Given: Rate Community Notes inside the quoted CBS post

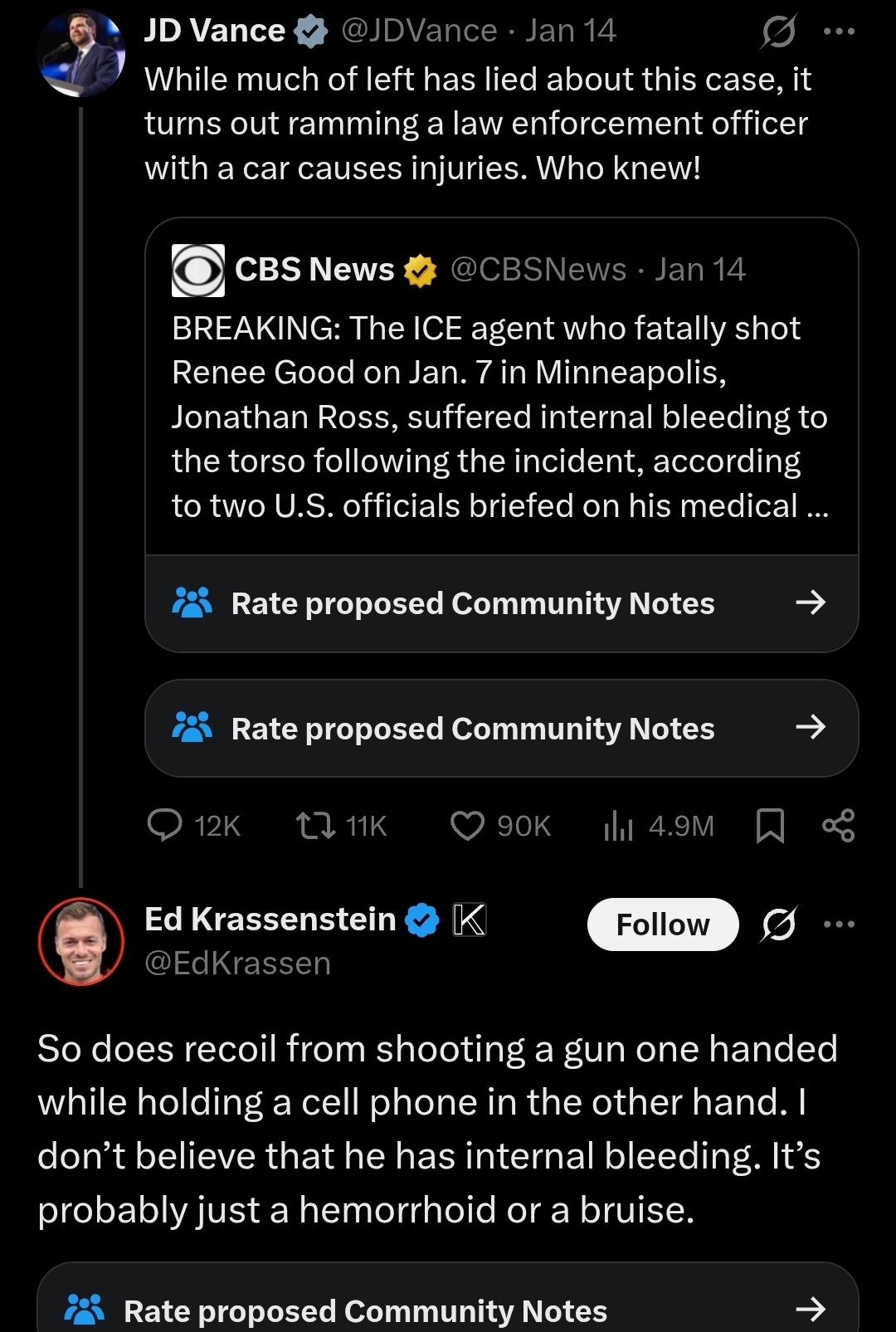Looking at the screenshot, I should point(500,603).
